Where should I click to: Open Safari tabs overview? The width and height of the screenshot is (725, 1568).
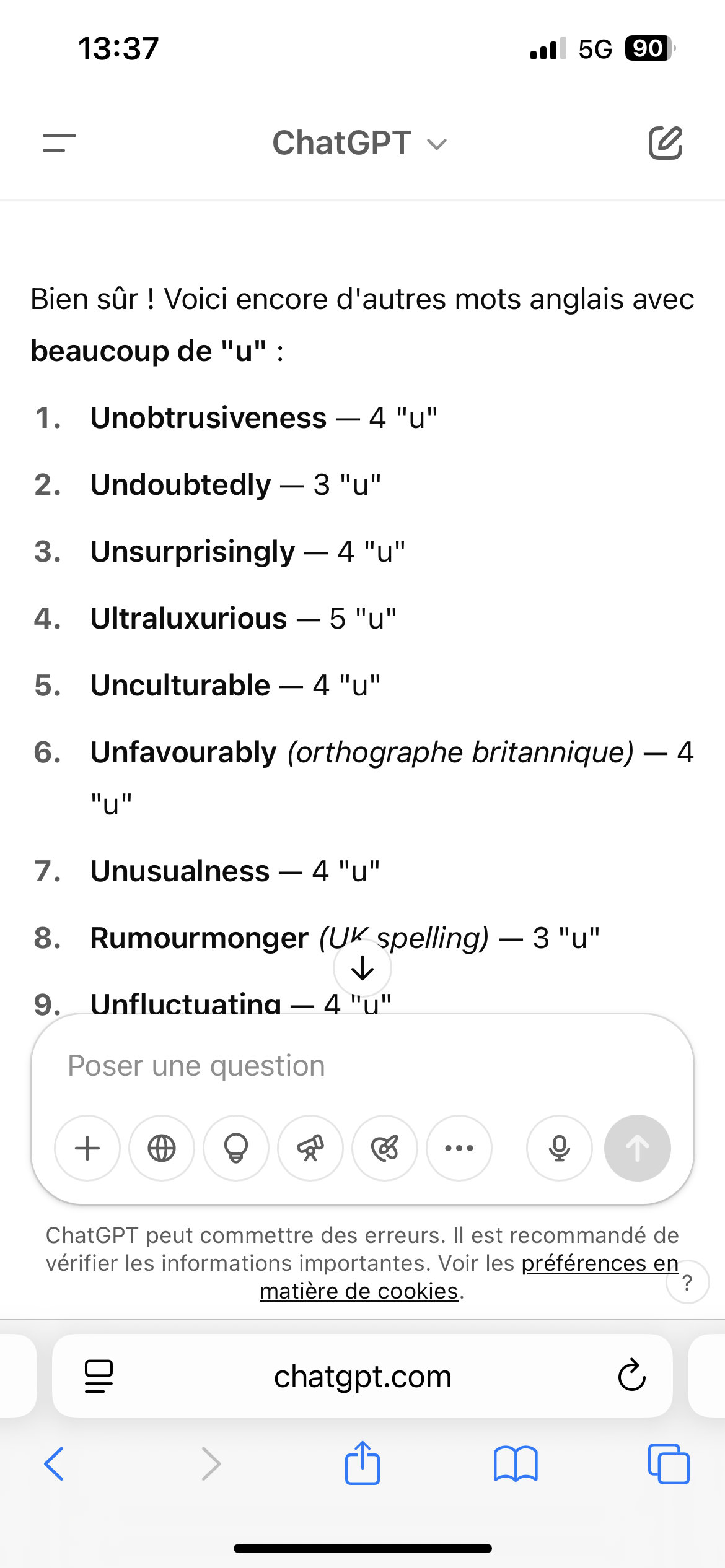[x=669, y=1464]
